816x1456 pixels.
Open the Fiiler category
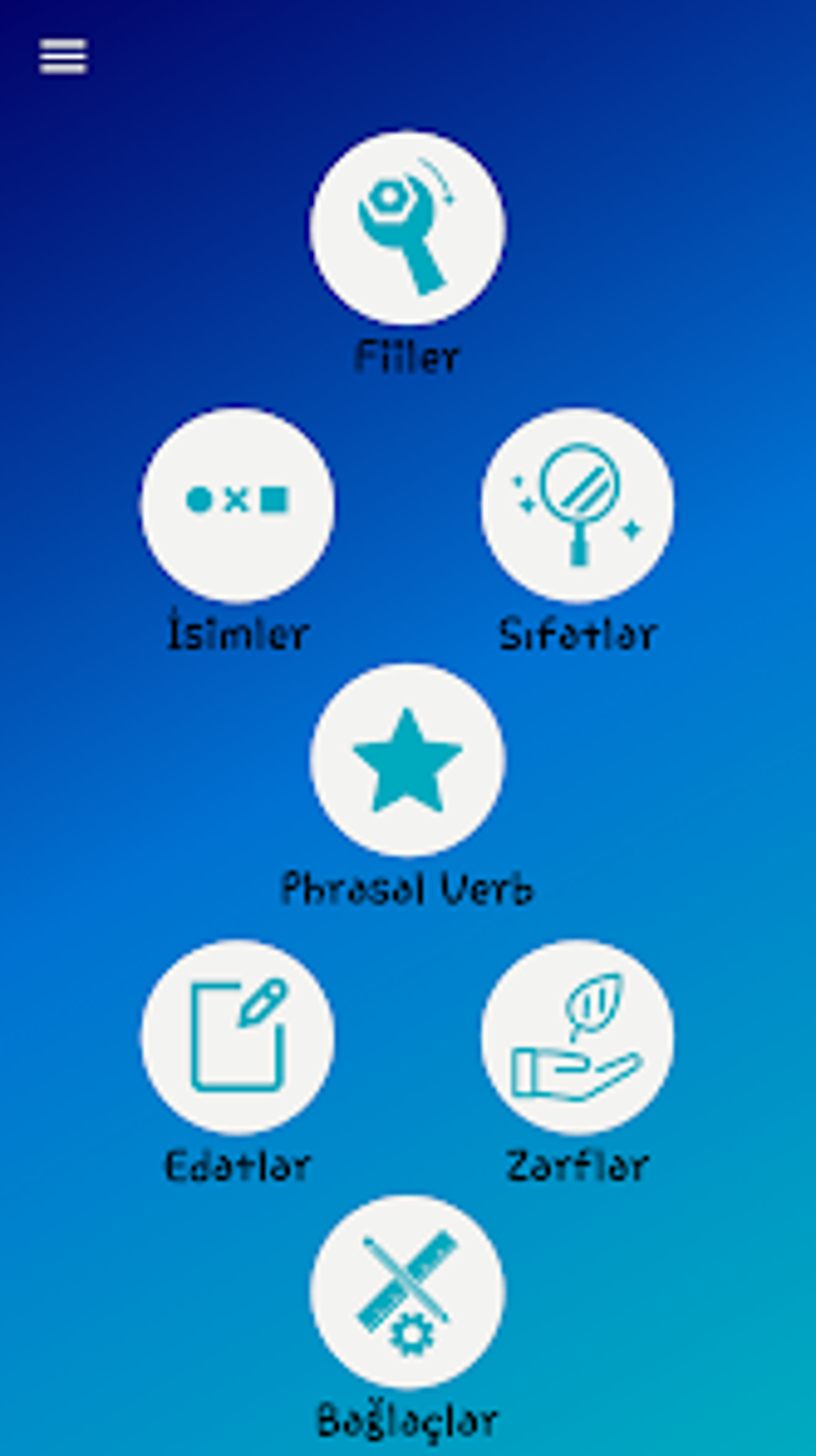tap(407, 228)
